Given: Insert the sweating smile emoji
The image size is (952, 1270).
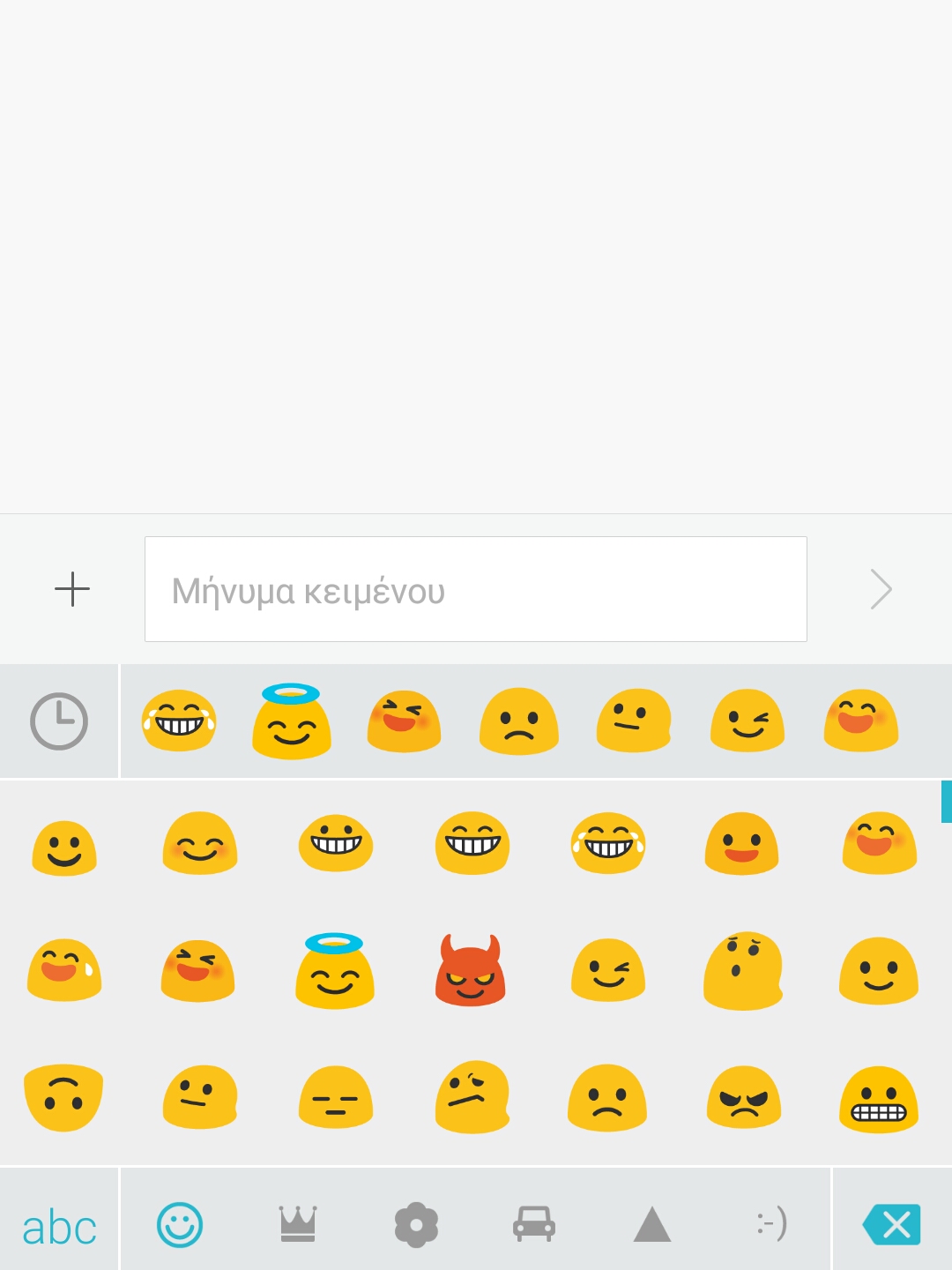Looking at the screenshot, I should click(63, 971).
